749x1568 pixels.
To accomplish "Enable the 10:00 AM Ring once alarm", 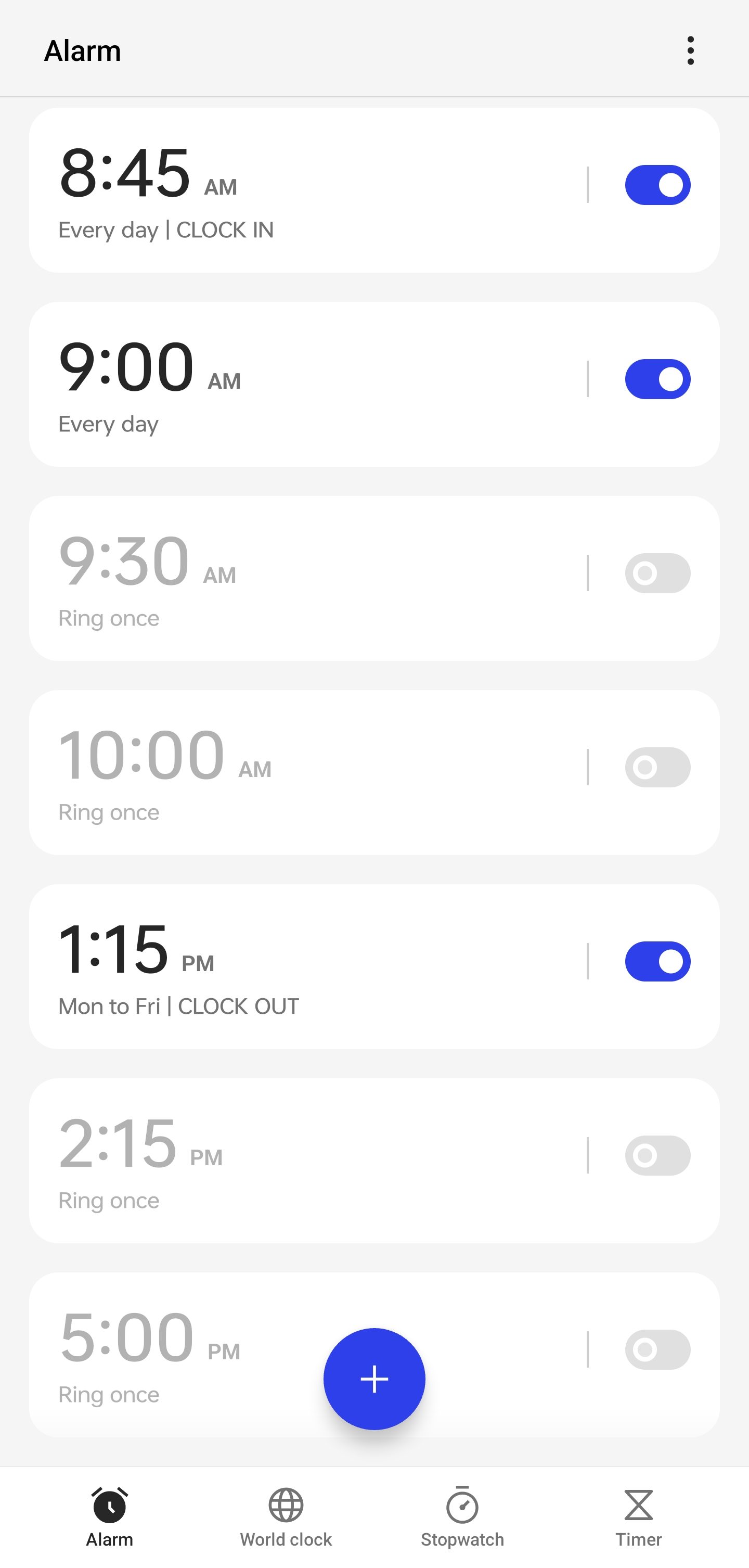I will 658,767.
